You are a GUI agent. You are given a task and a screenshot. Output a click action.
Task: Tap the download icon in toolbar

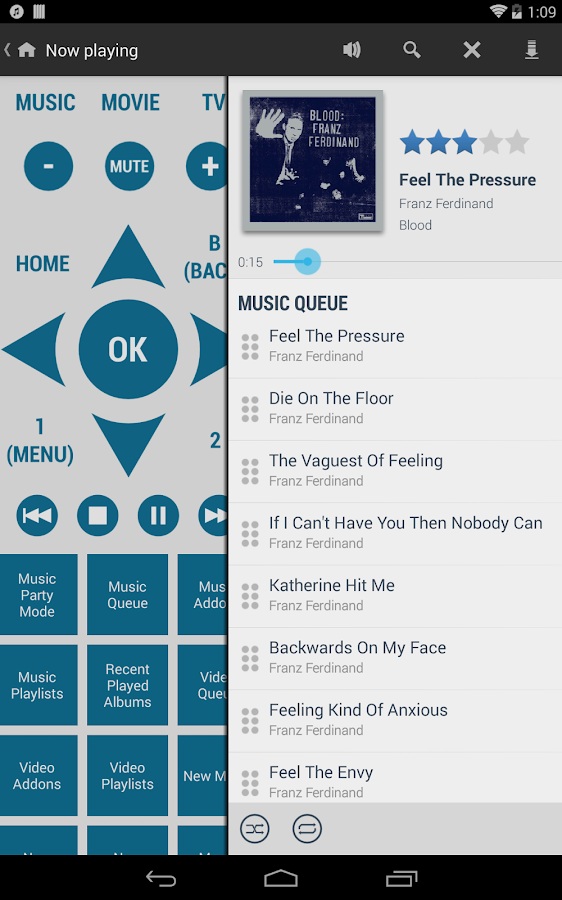pyautogui.click(x=532, y=50)
